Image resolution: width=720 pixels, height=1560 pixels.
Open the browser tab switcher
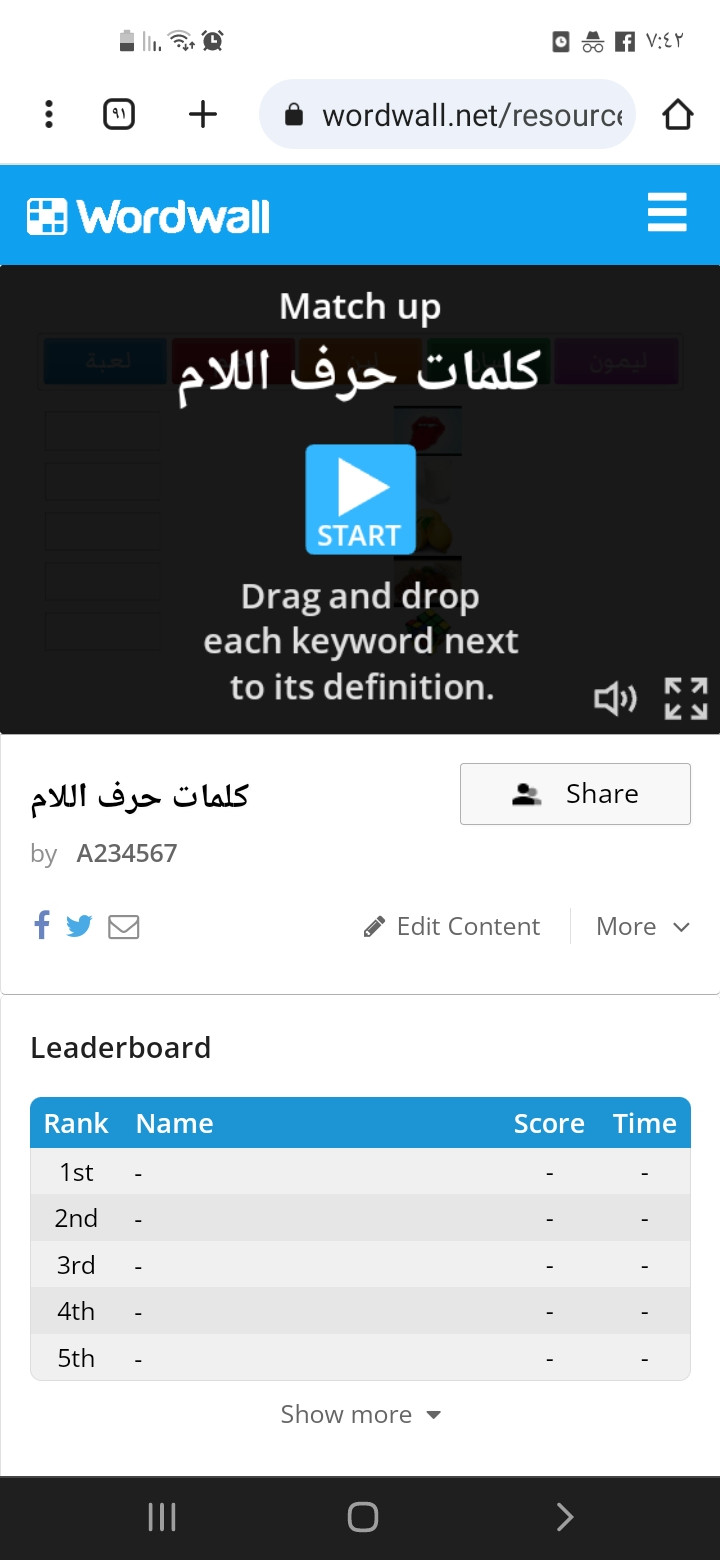(x=119, y=114)
